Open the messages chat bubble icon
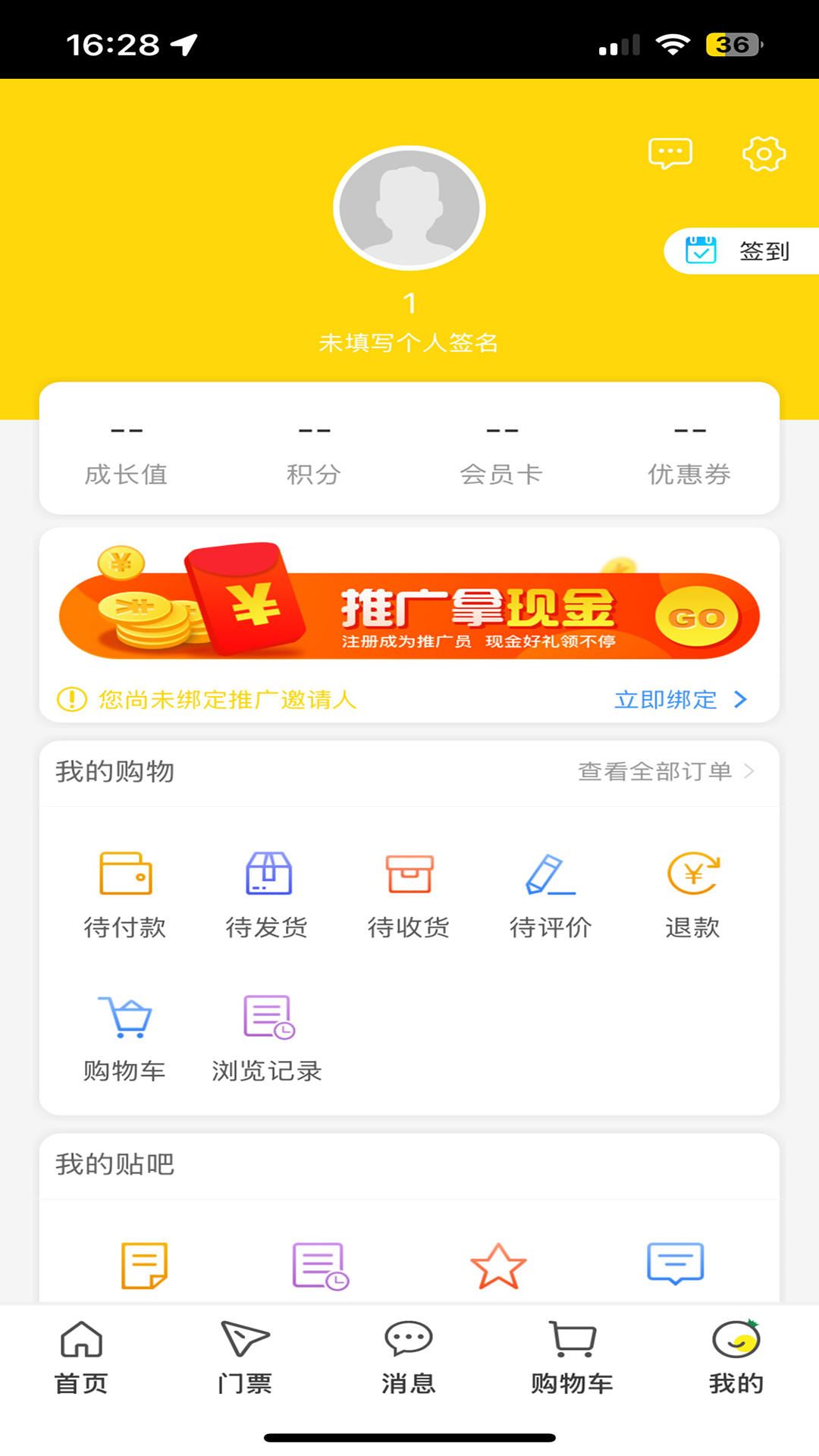Image resolution: width=819 pixels, height=1456 pixels. tap(670, 152)
